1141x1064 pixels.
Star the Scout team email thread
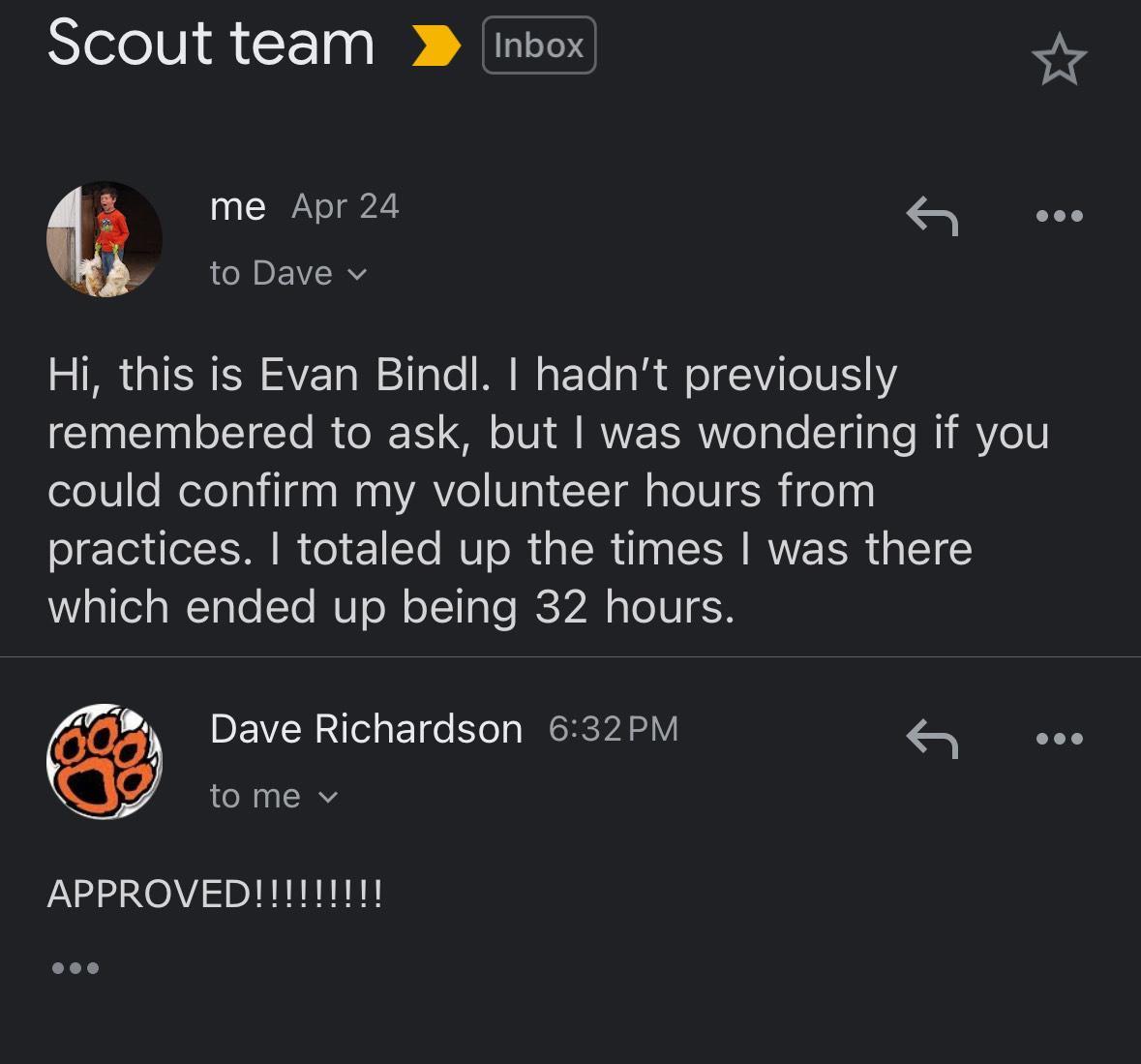[x=1059, y=60]
